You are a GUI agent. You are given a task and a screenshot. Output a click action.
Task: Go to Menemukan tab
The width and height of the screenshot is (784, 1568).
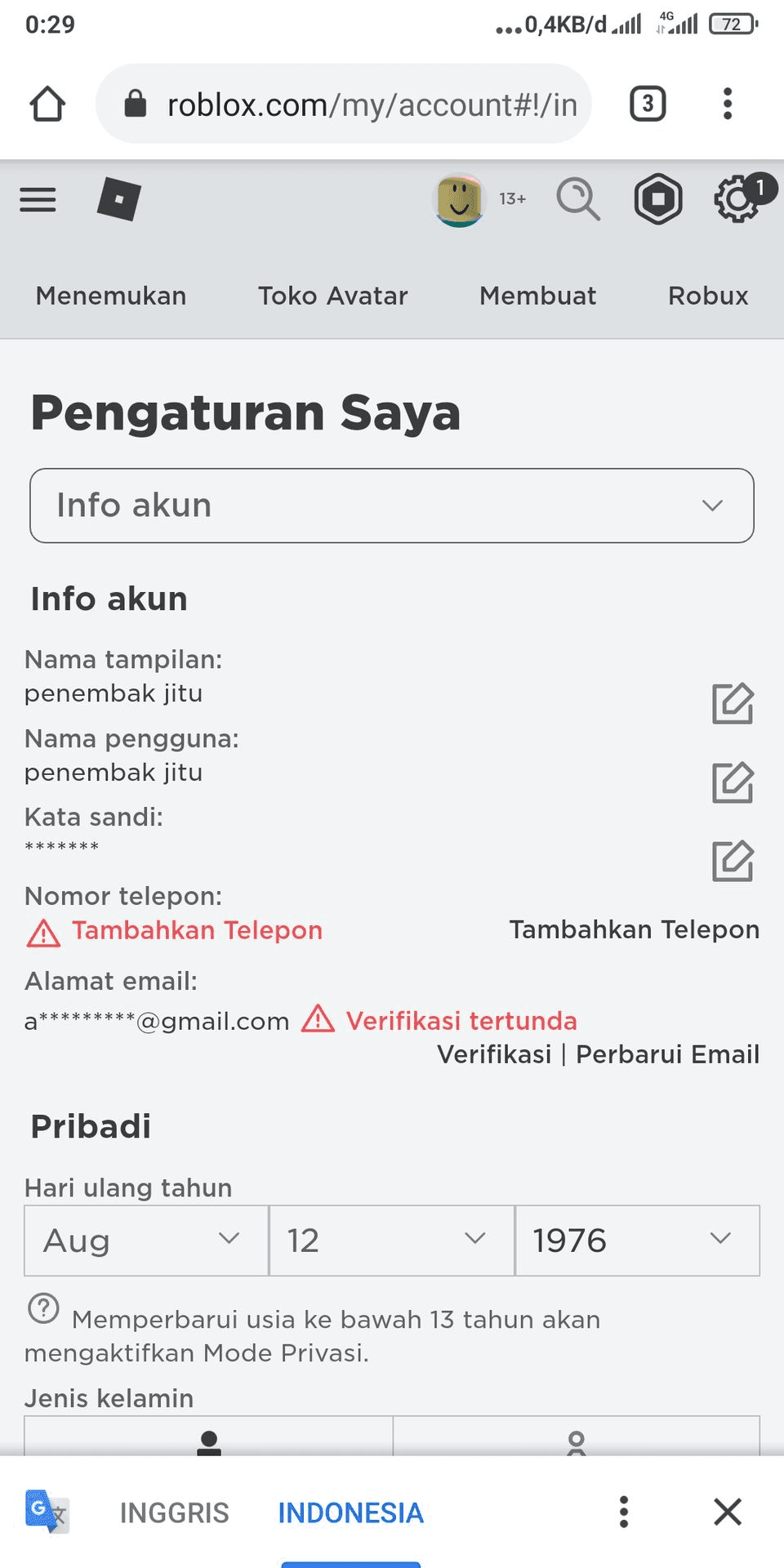point(111,296)
